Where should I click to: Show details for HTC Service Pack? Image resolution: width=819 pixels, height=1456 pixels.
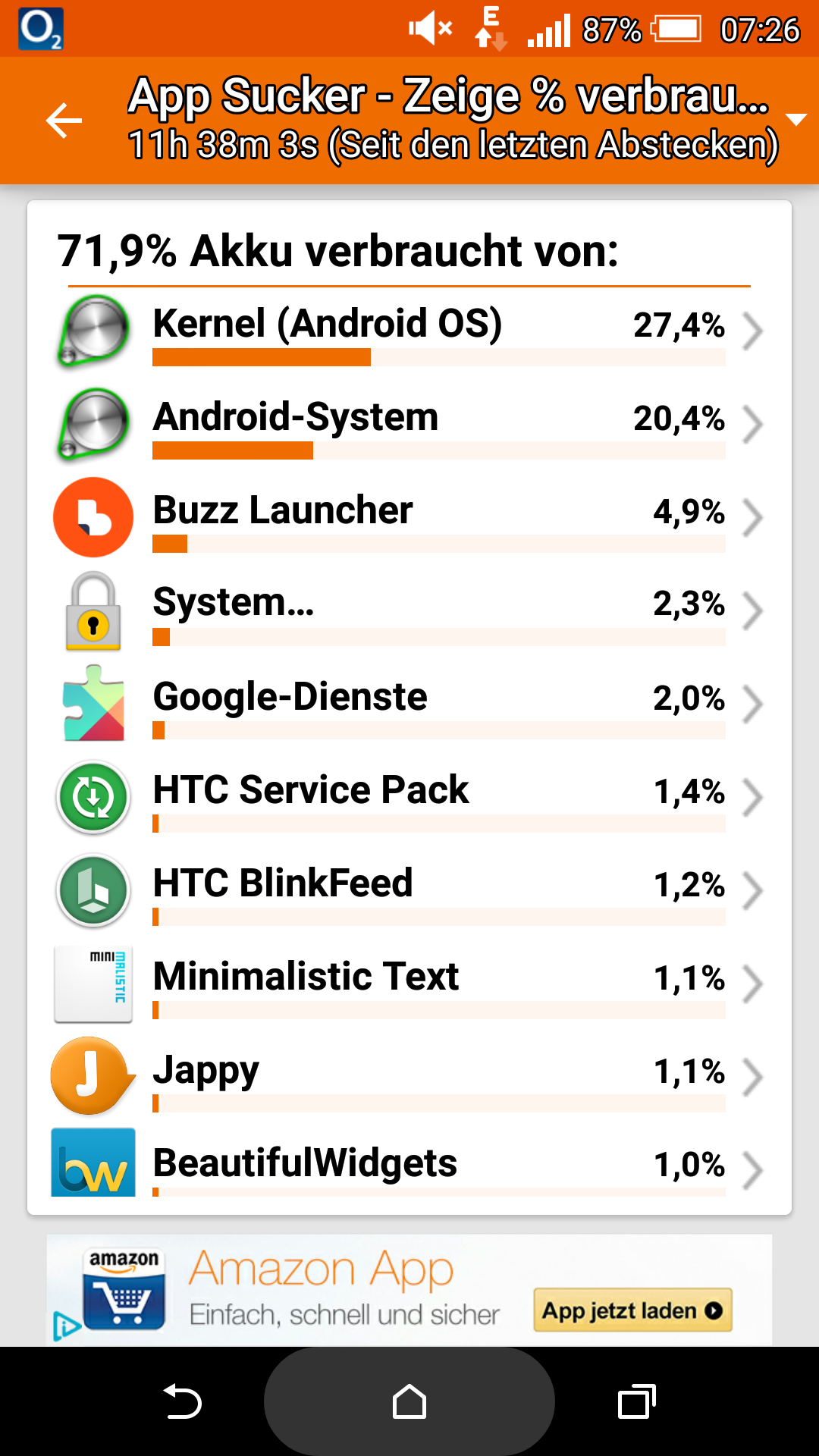(x=409, y=798)
